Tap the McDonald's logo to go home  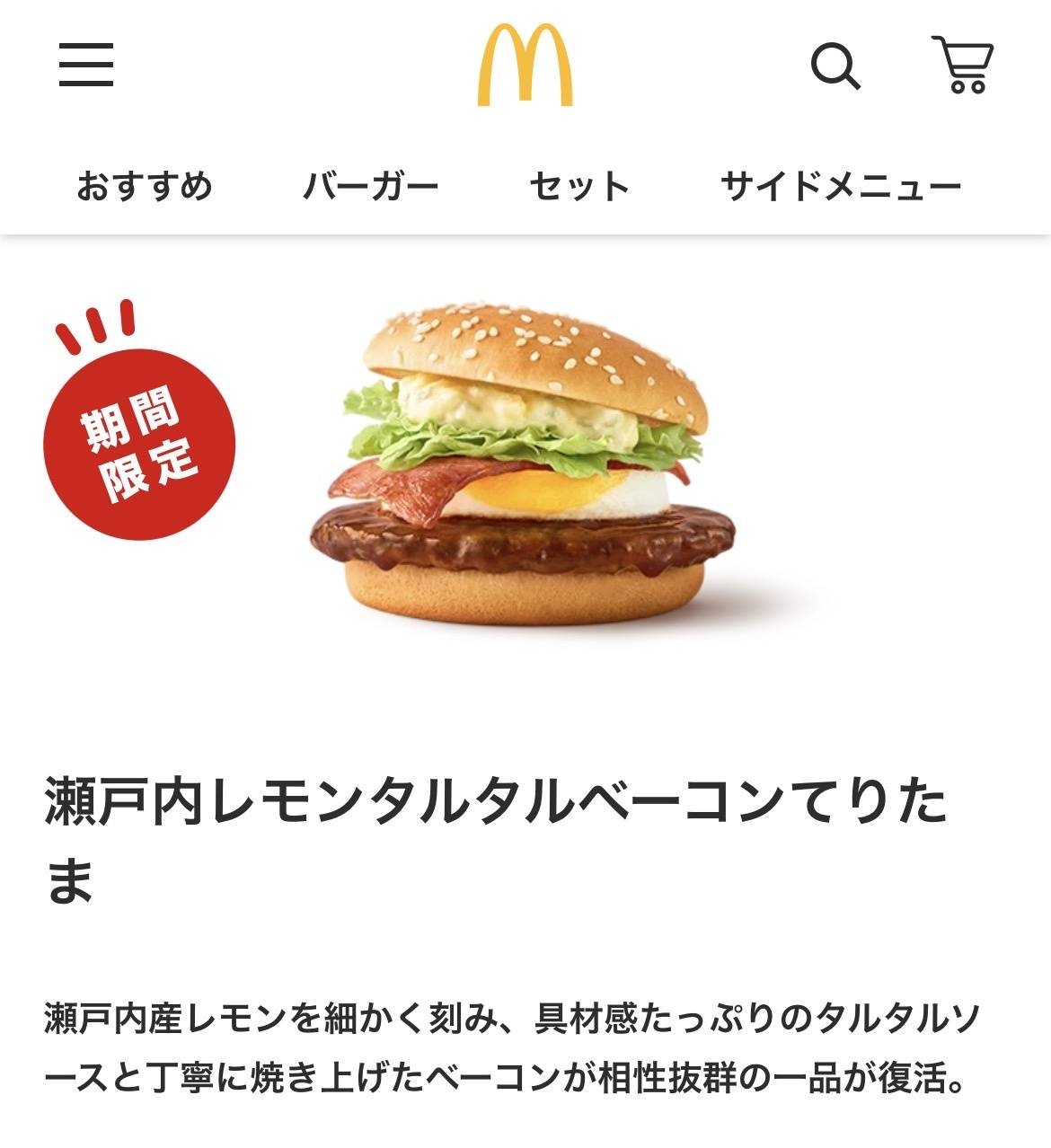525,65
